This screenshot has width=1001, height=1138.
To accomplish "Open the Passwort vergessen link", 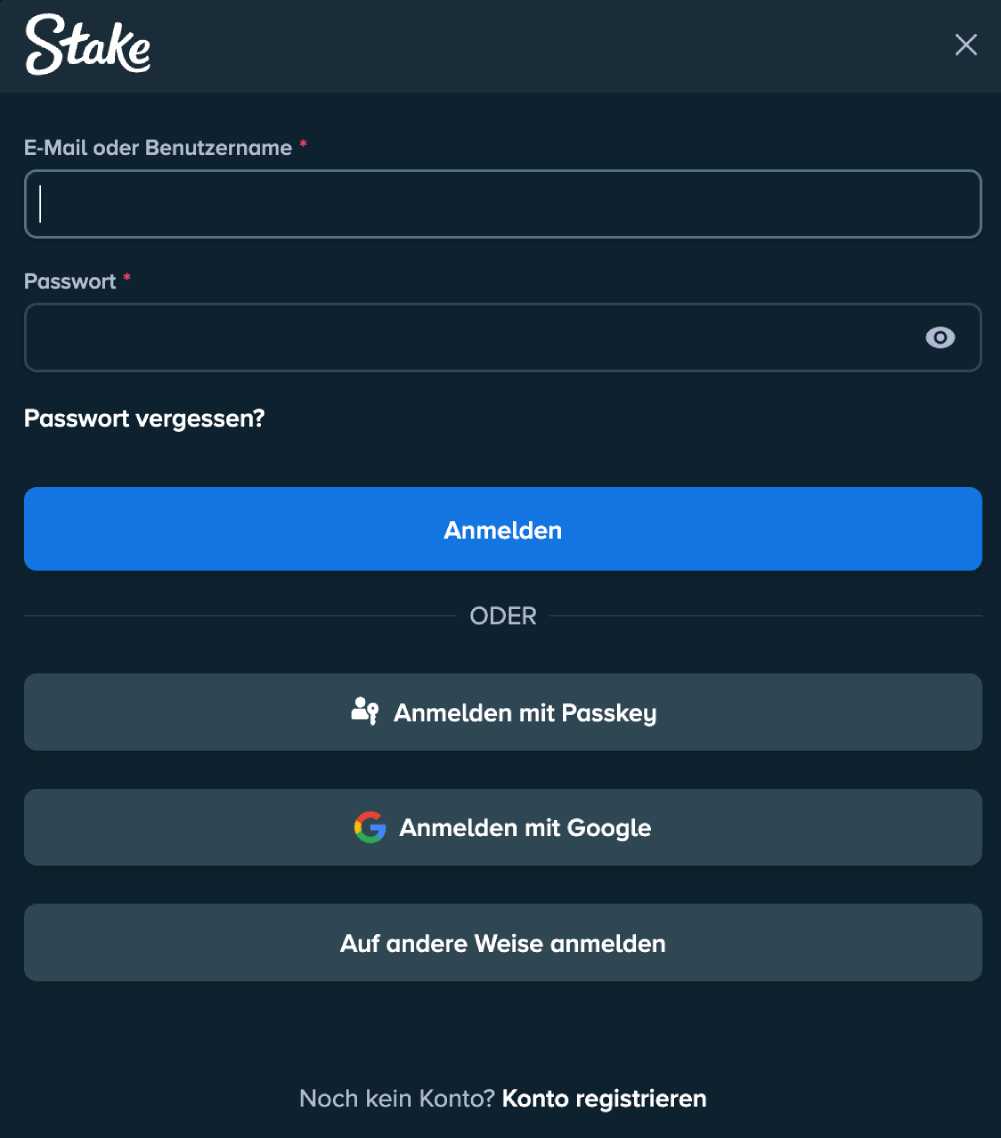I will 144,418.
